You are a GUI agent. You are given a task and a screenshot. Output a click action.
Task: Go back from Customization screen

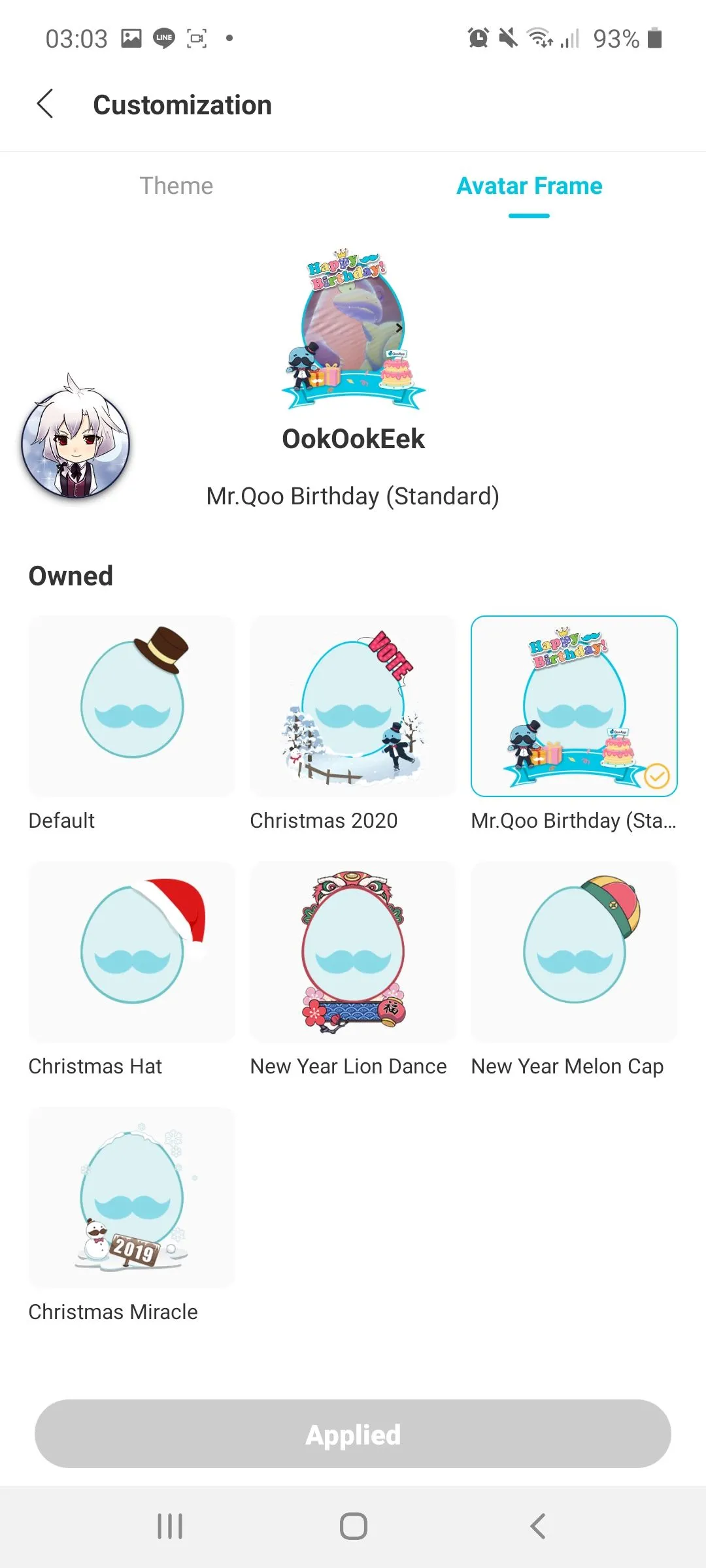[x=44, y=105]
